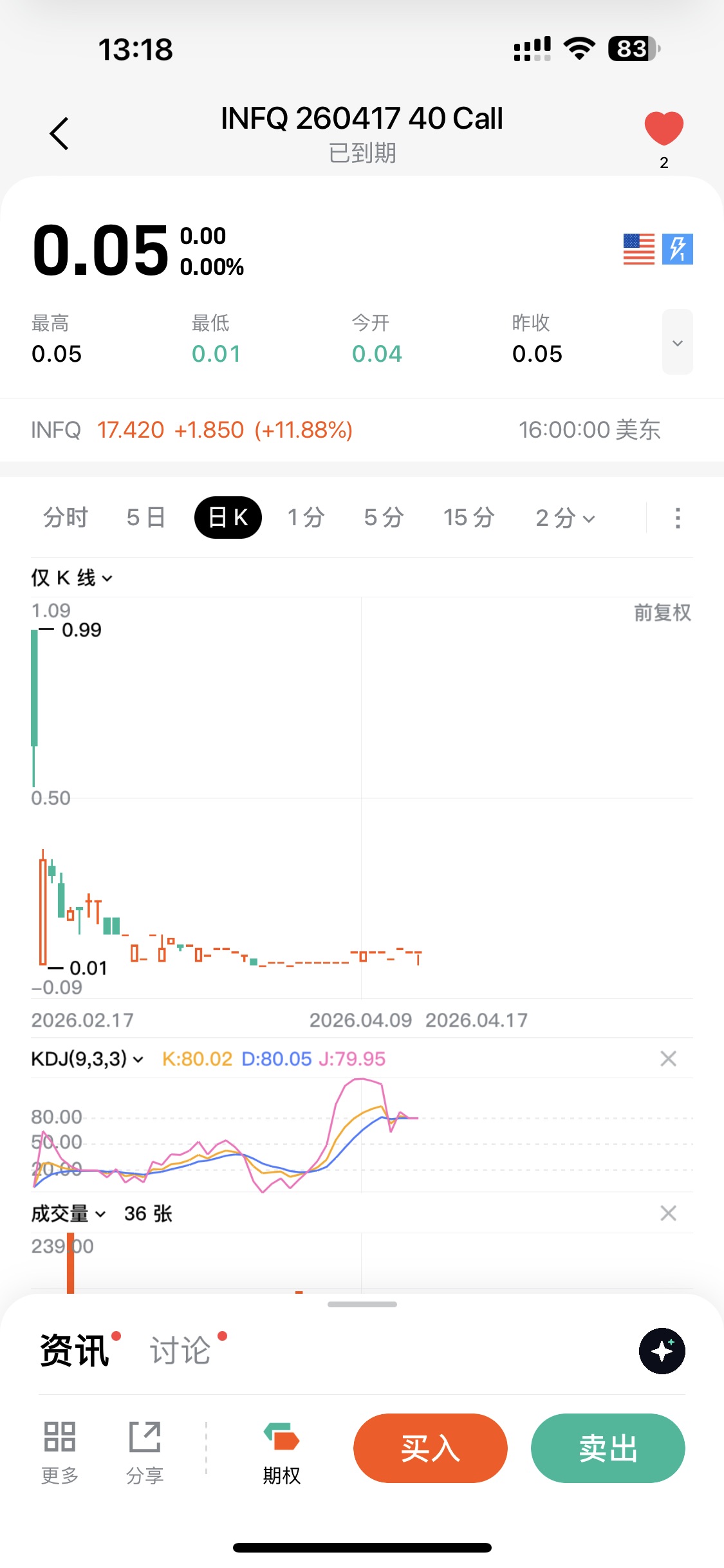This screenshot has height=1568, width=724.
Task: Open the 仅K线 overlay dropdown
Action: pos(71,578)
